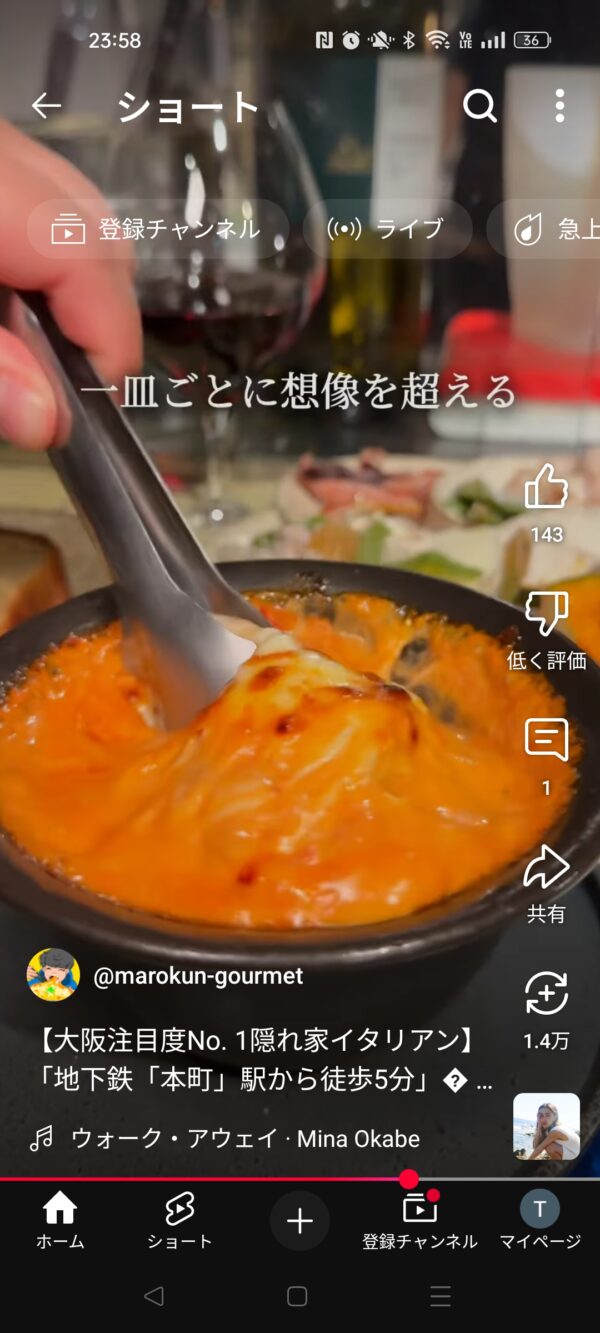
Task: Open the three-dot overflow menu
Action: point(559,106)
